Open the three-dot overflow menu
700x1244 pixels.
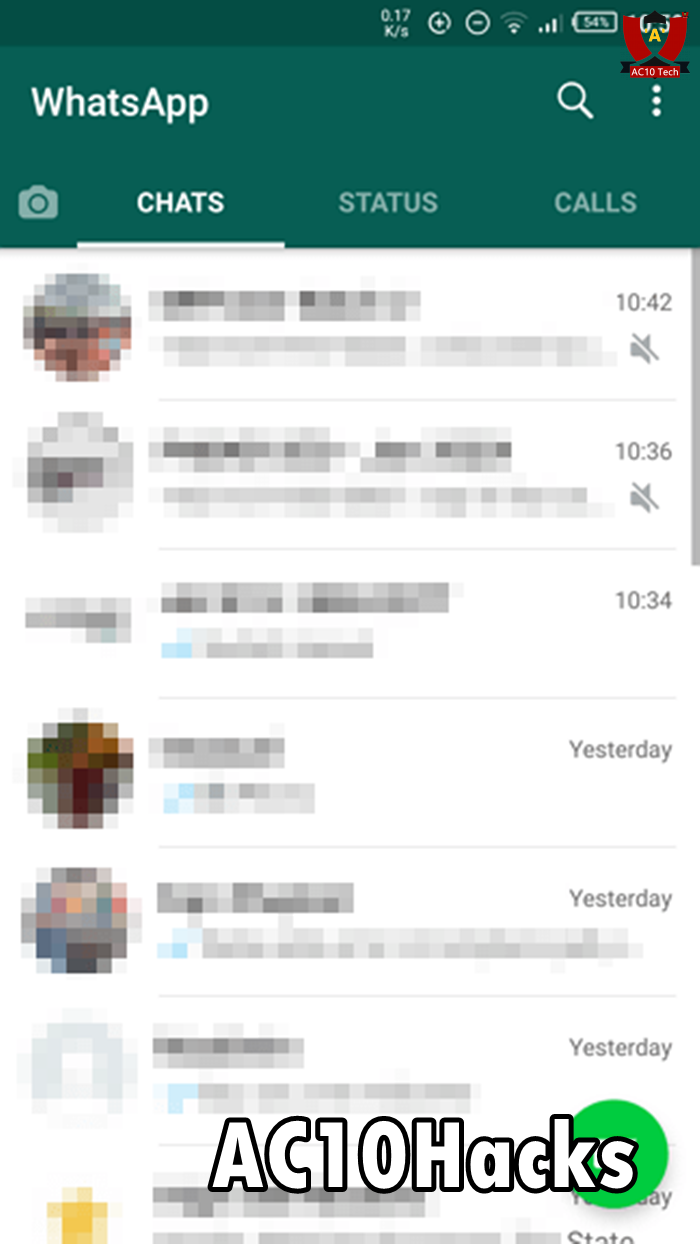pos(656,101)
